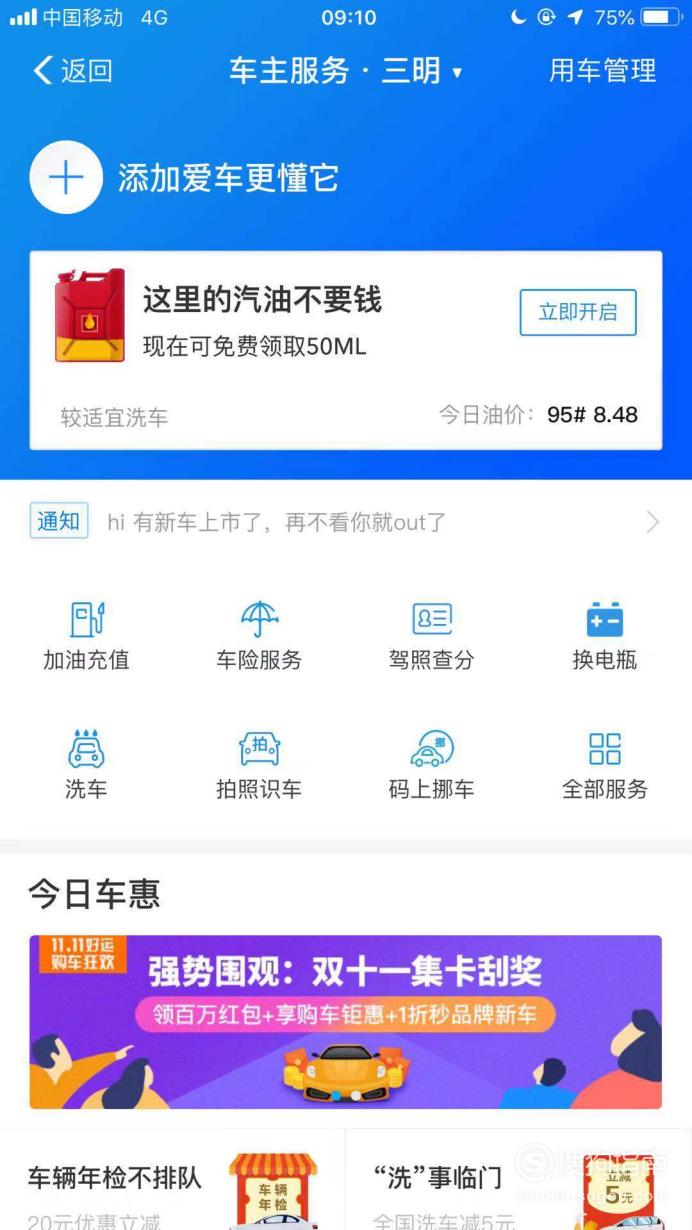Viewport: 692px width, 1230px height.
Task: Open 换电瓶 service
Action: coord(605,636)
